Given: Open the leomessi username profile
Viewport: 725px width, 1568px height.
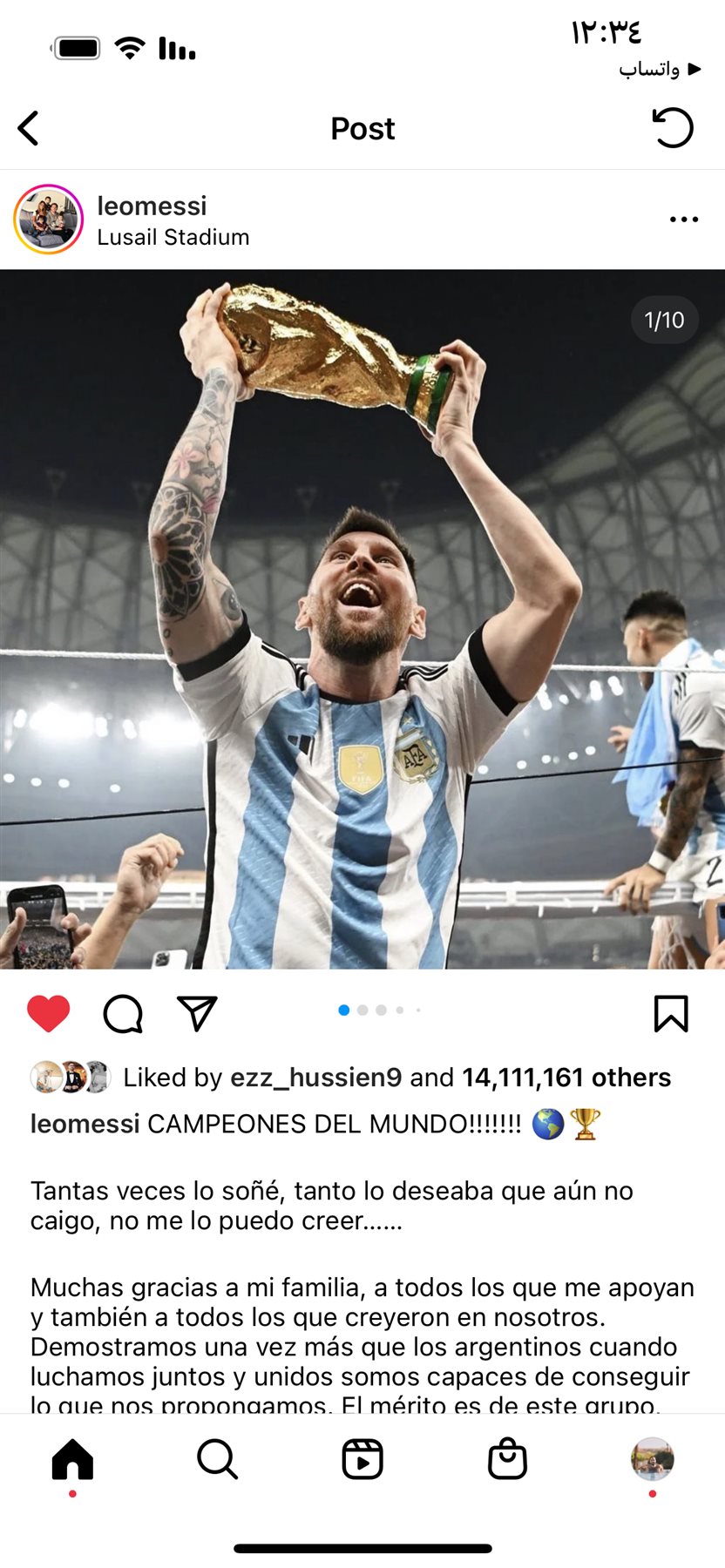Looking at the screenshot, I should pyautogui.click(x=152, y=206).
